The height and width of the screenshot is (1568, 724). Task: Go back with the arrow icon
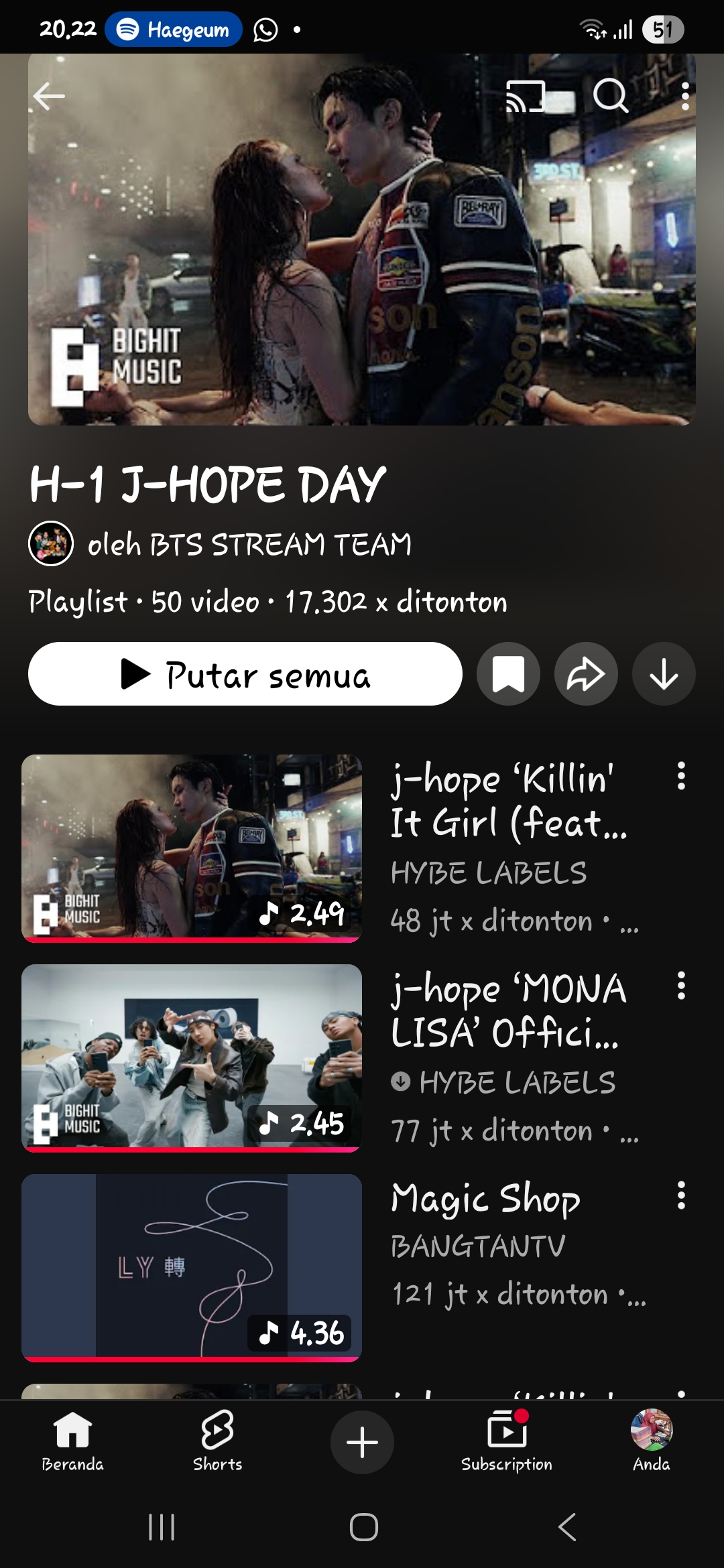(47, 96)
